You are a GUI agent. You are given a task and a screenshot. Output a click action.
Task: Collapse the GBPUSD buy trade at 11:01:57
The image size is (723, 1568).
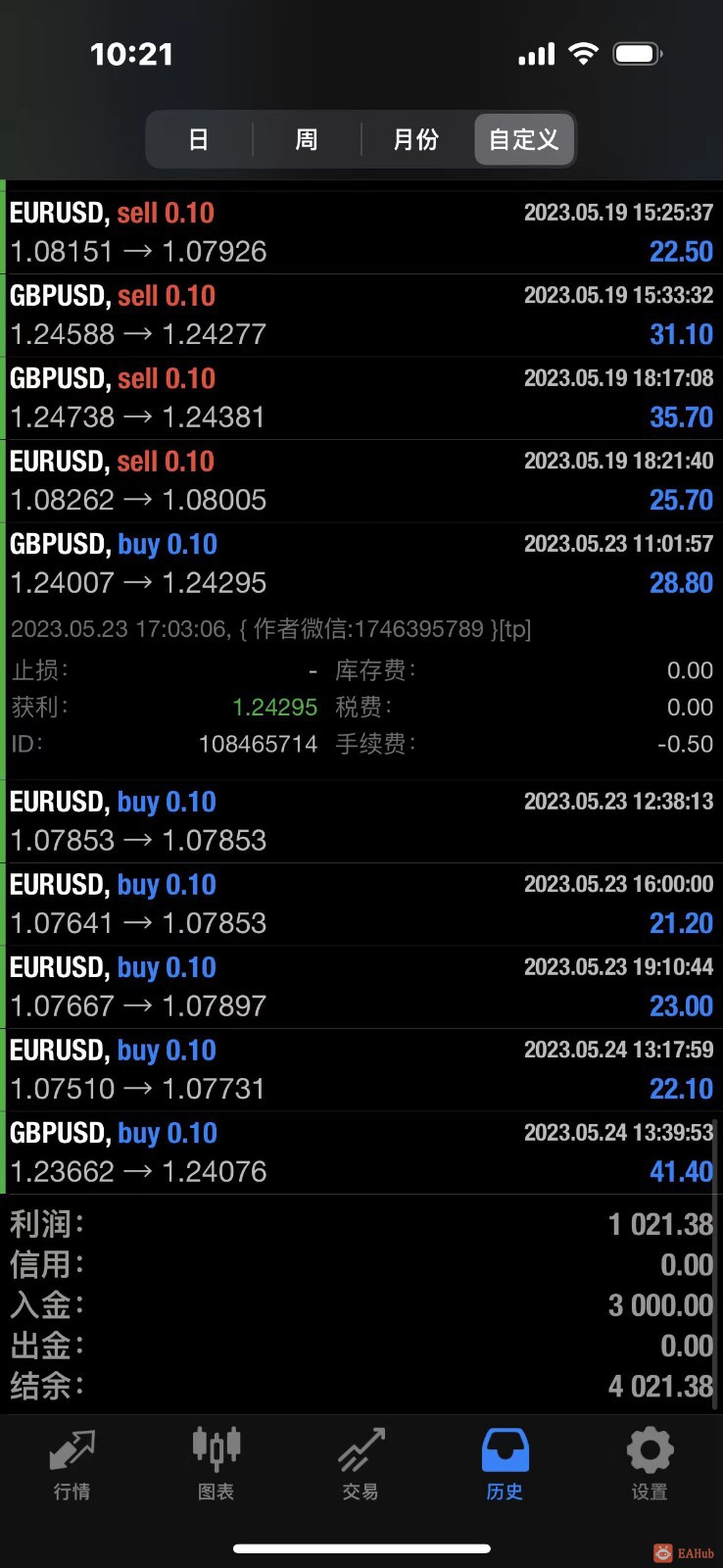pyautogui.click(x=361, y=563)
